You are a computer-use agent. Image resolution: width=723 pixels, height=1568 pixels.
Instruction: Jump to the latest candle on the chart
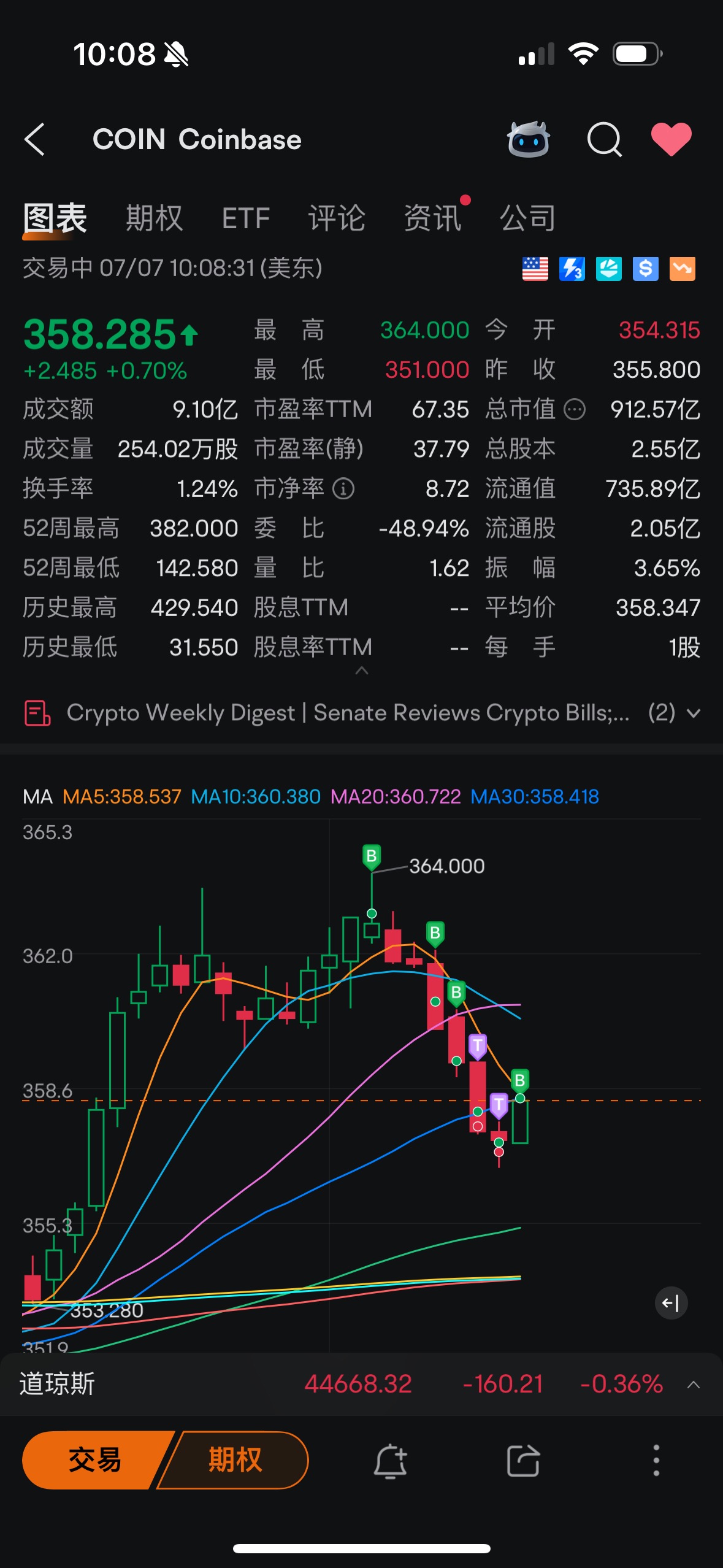(x=671, y=1303)
